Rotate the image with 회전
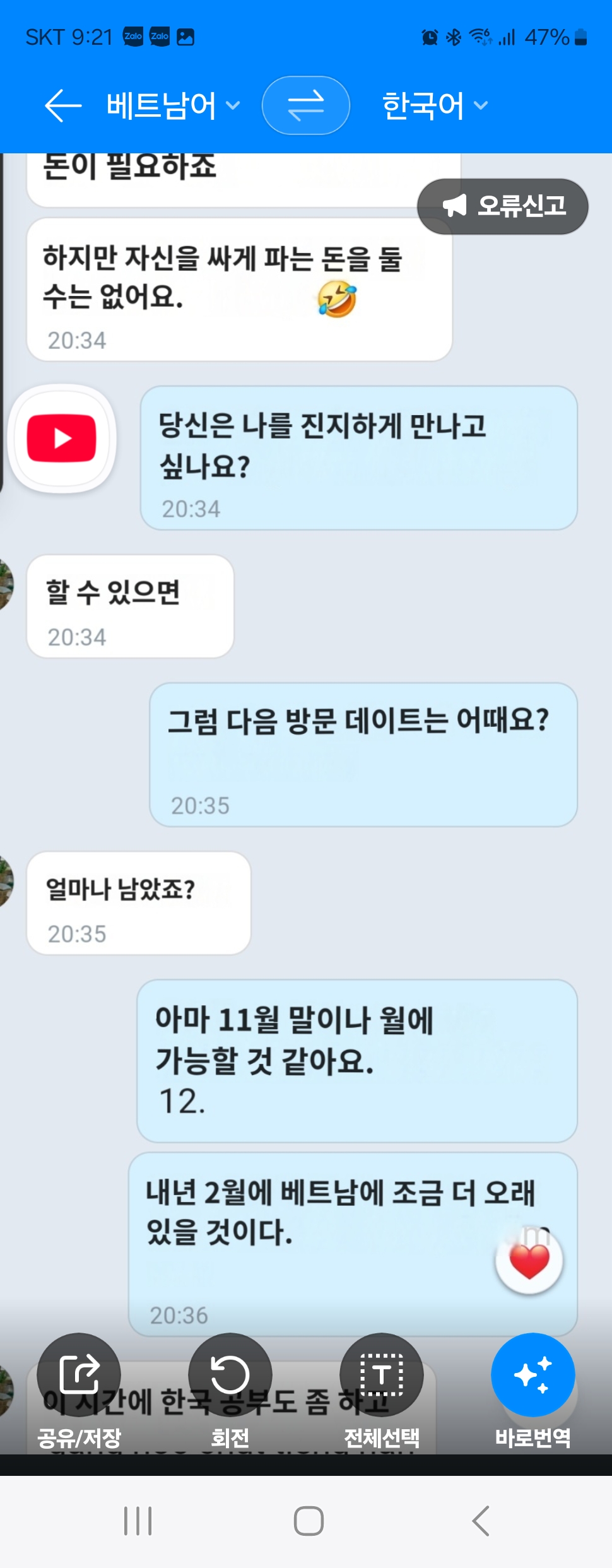This screenshot has width=612, height=1568. click(x=230, y=1375)
